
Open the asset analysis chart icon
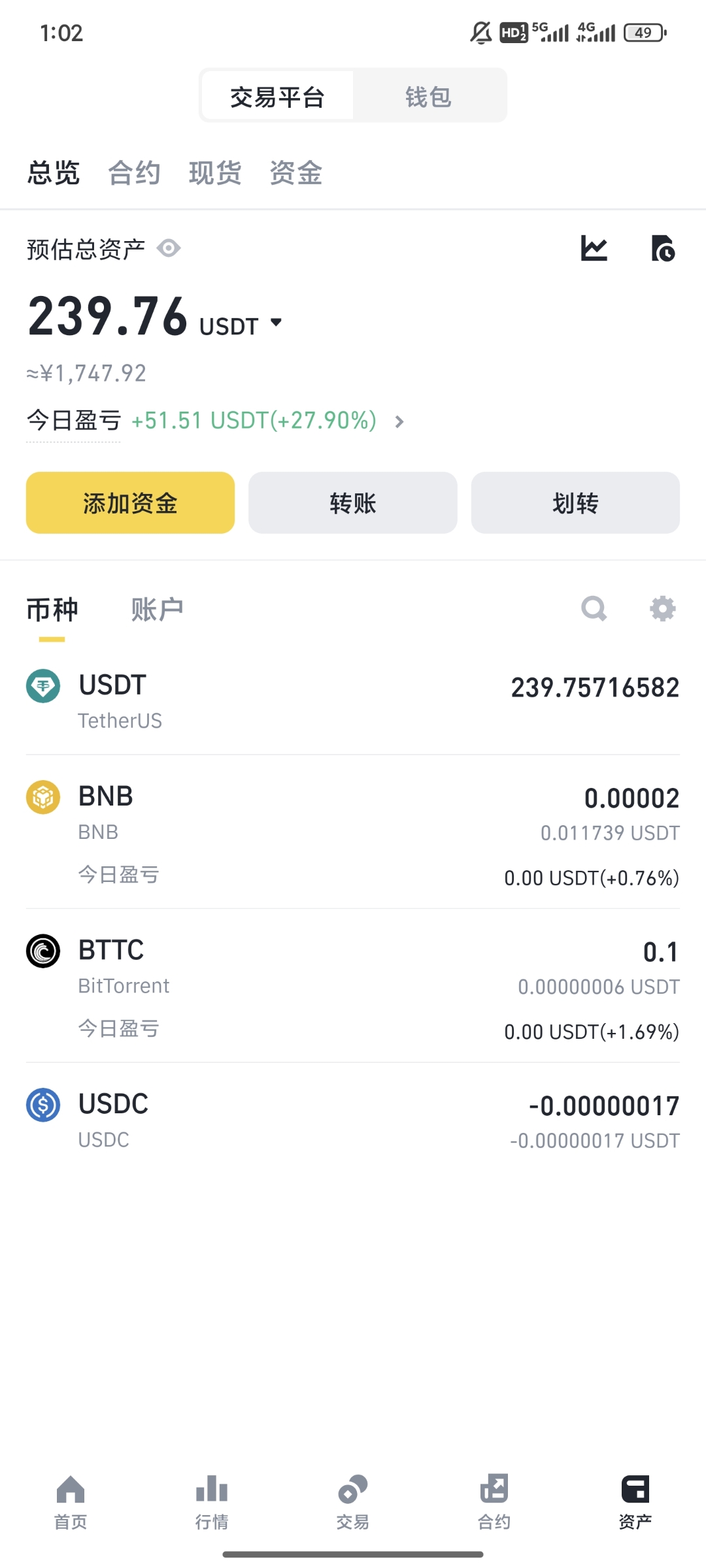pyautogui.click(x=594, y=248)
